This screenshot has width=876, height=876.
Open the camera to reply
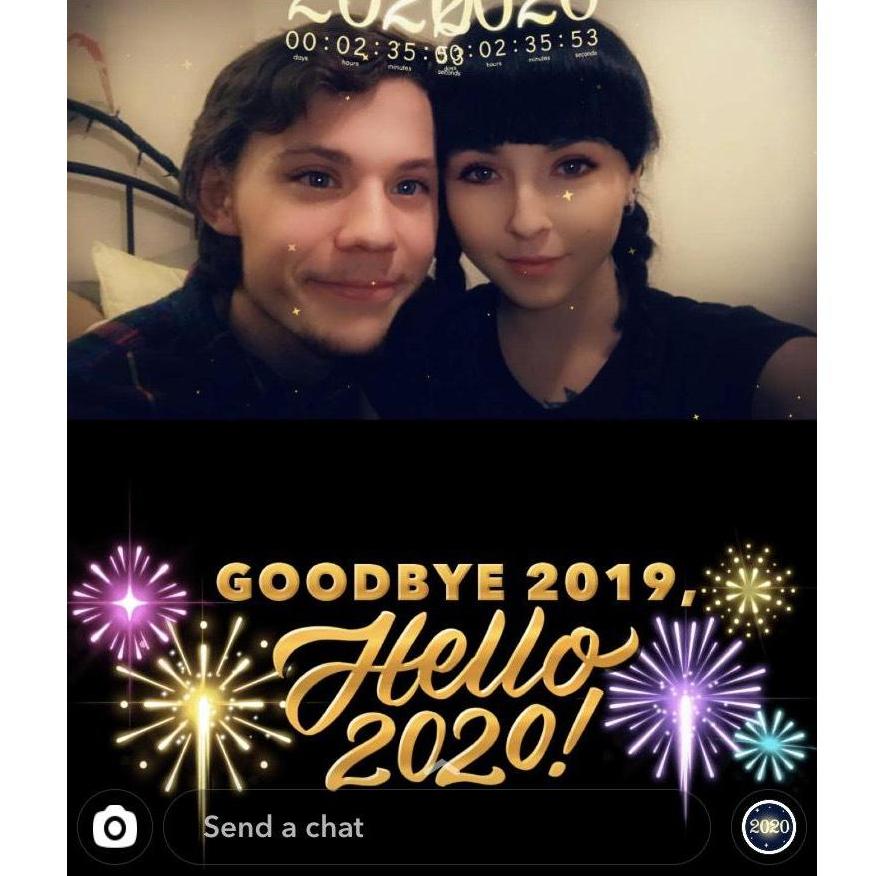coord(115,827)
